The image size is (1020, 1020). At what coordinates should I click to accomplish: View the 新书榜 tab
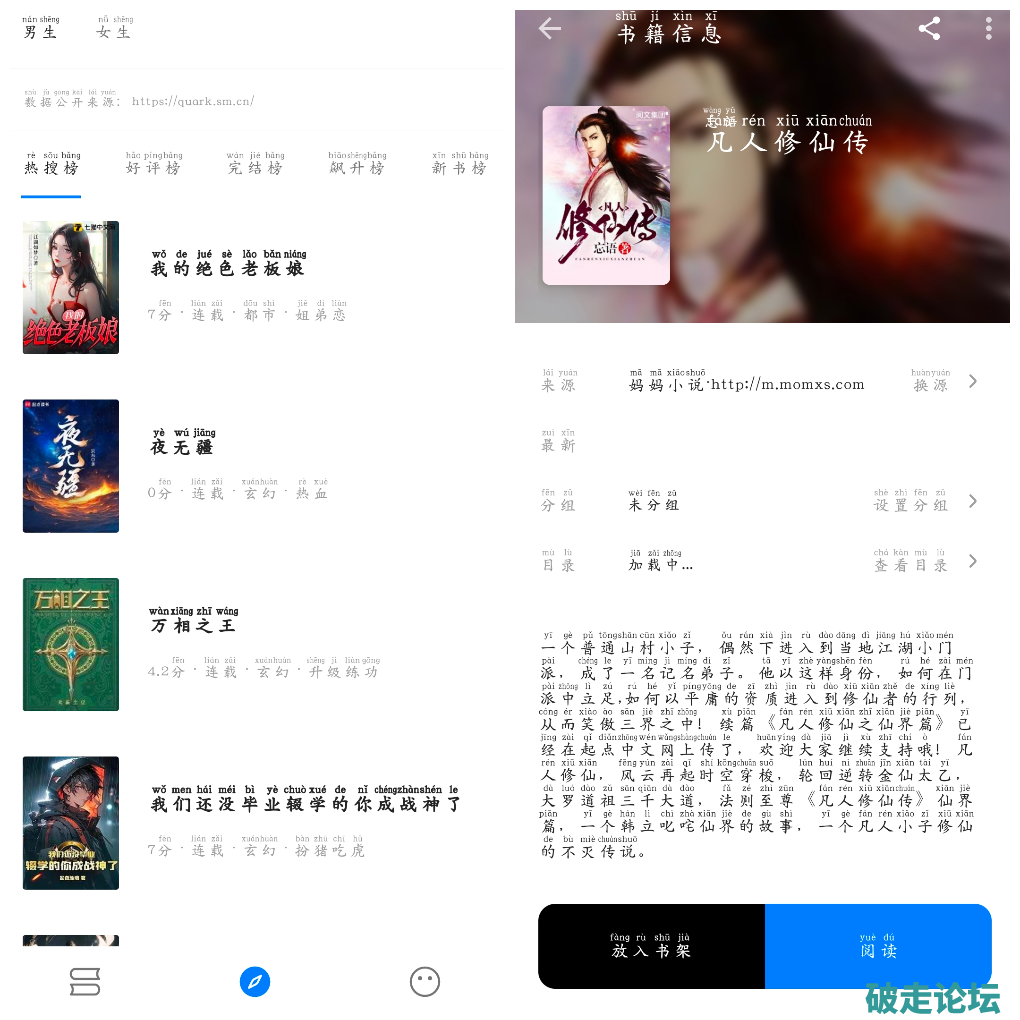coord(459,167)
